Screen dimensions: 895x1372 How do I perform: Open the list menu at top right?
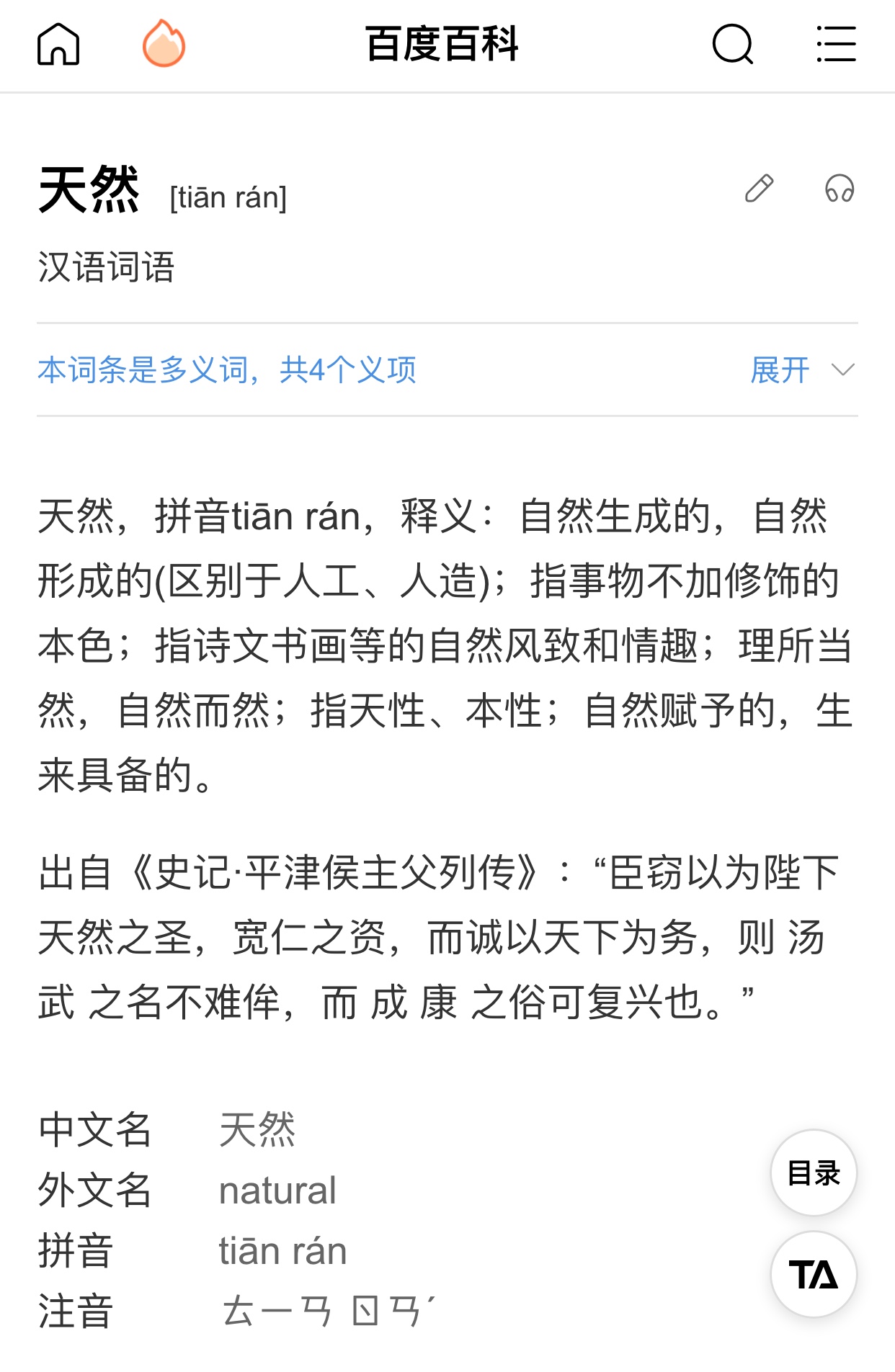tap(834, 45)
